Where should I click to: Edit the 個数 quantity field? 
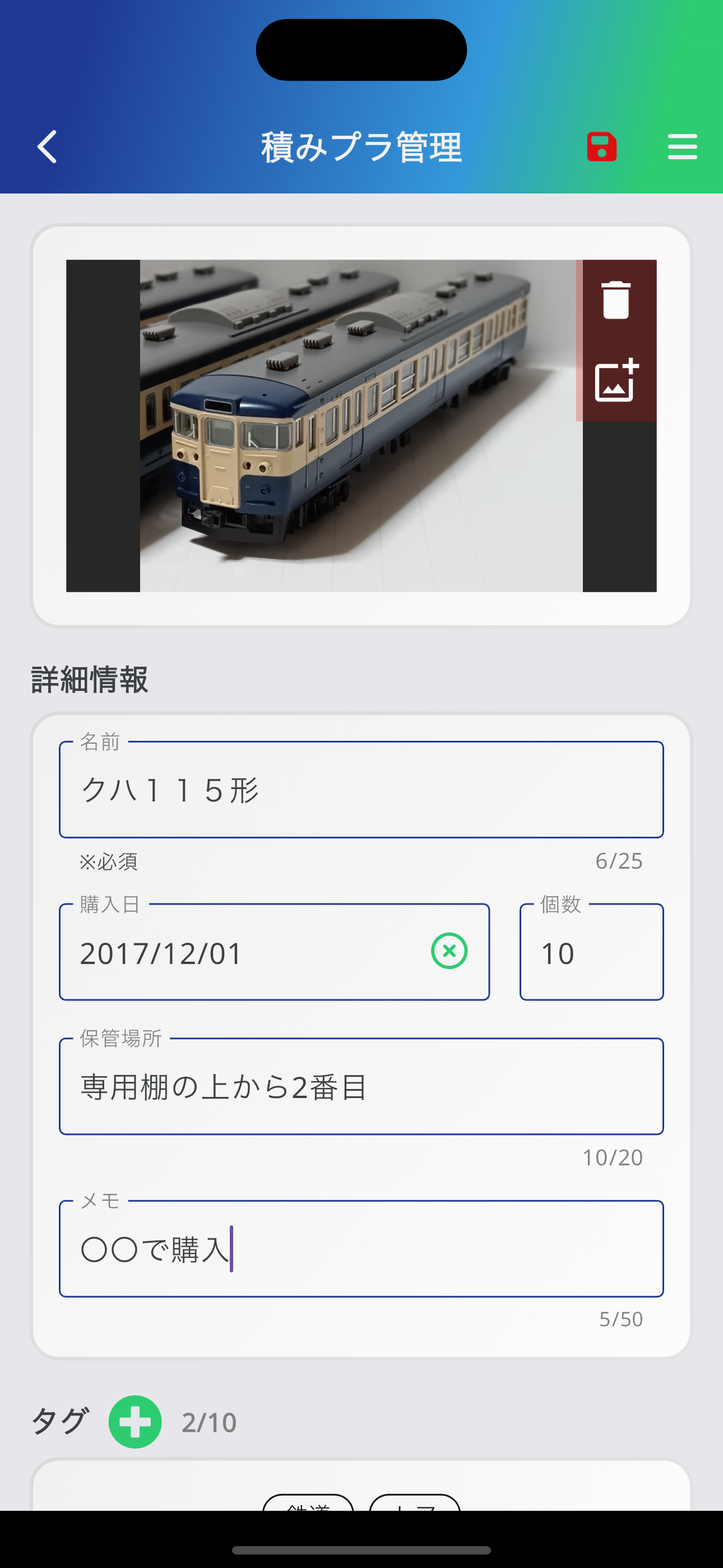tap(591, 953)
